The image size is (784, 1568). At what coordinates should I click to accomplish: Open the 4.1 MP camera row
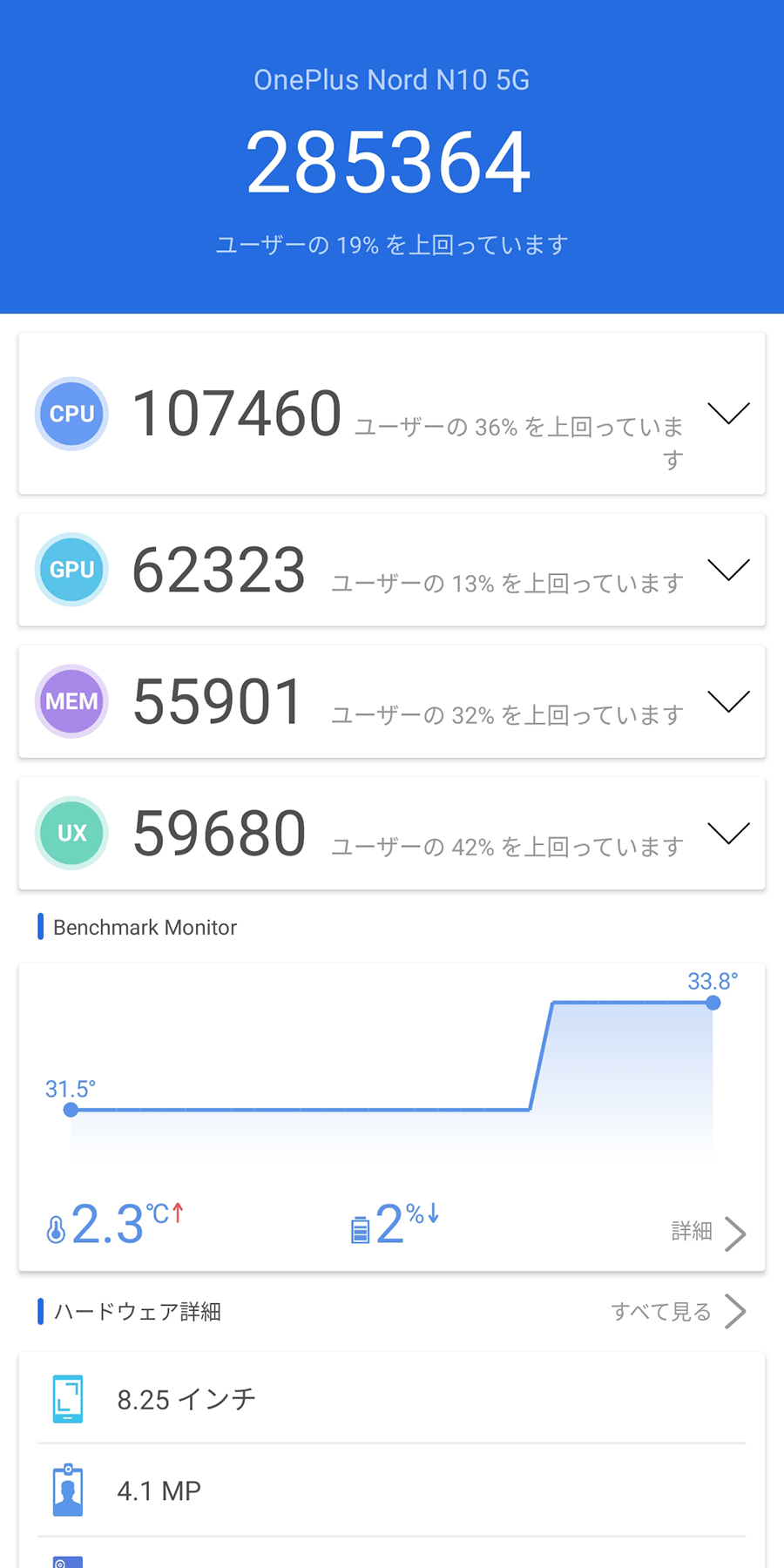click(392, 1490)
